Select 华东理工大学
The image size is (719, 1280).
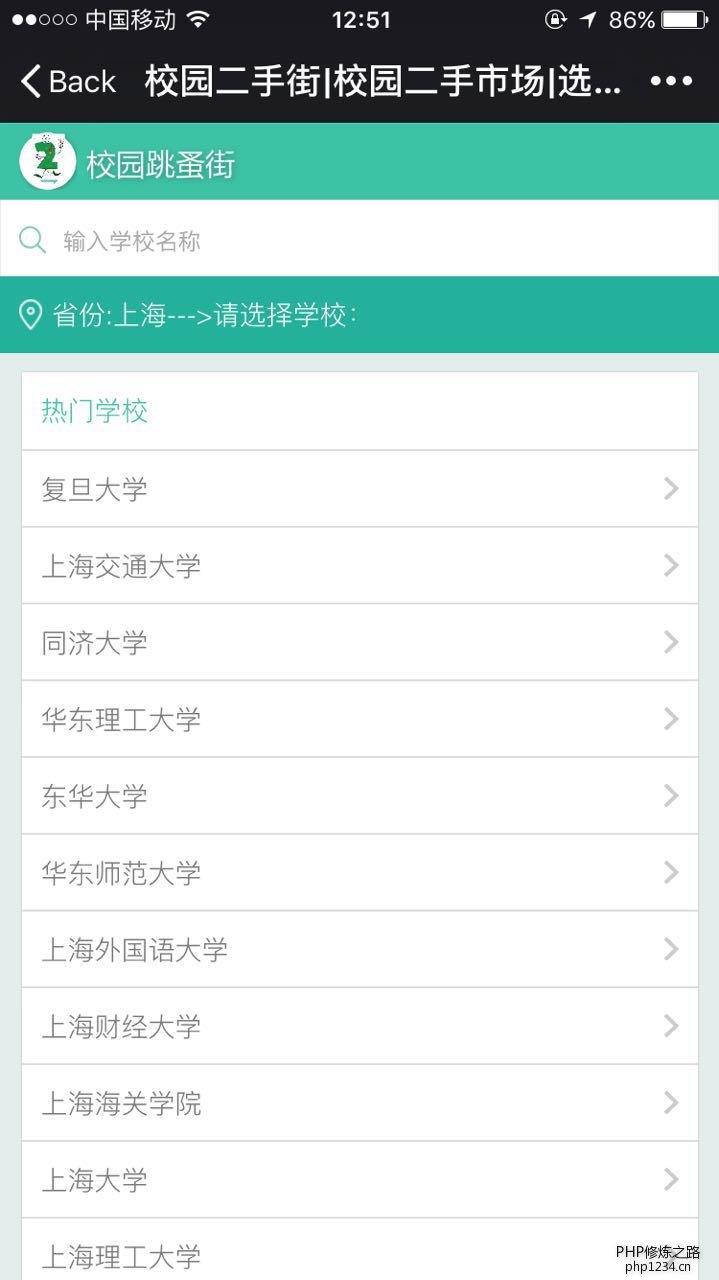click(359, 719)
